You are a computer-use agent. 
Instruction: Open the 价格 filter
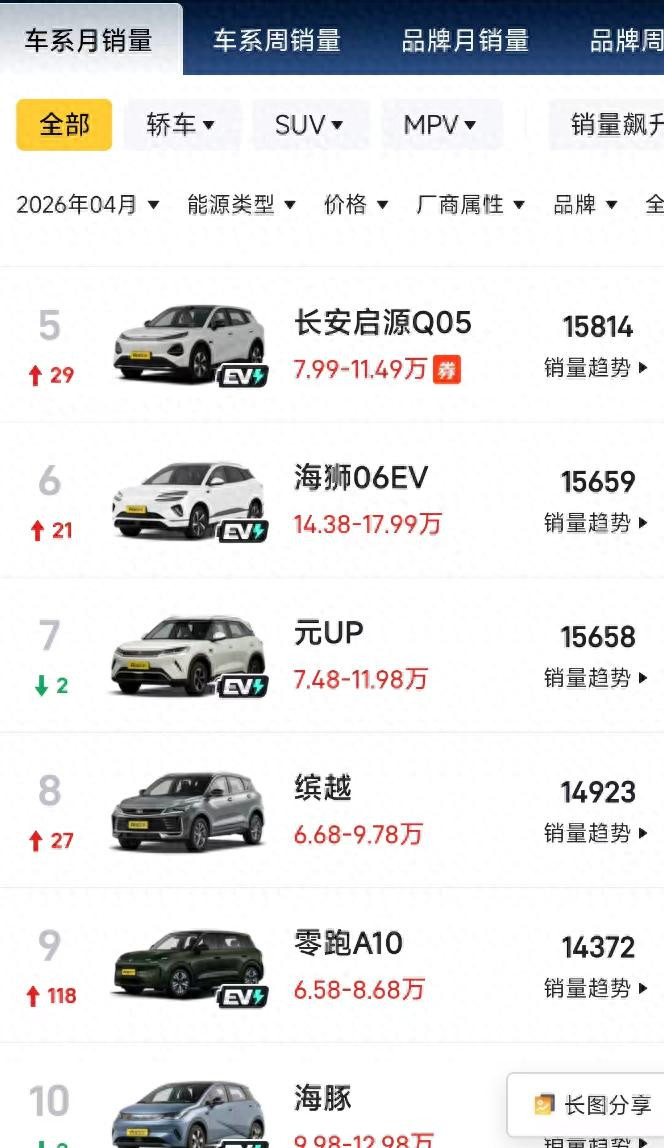(x=357, y=204)
